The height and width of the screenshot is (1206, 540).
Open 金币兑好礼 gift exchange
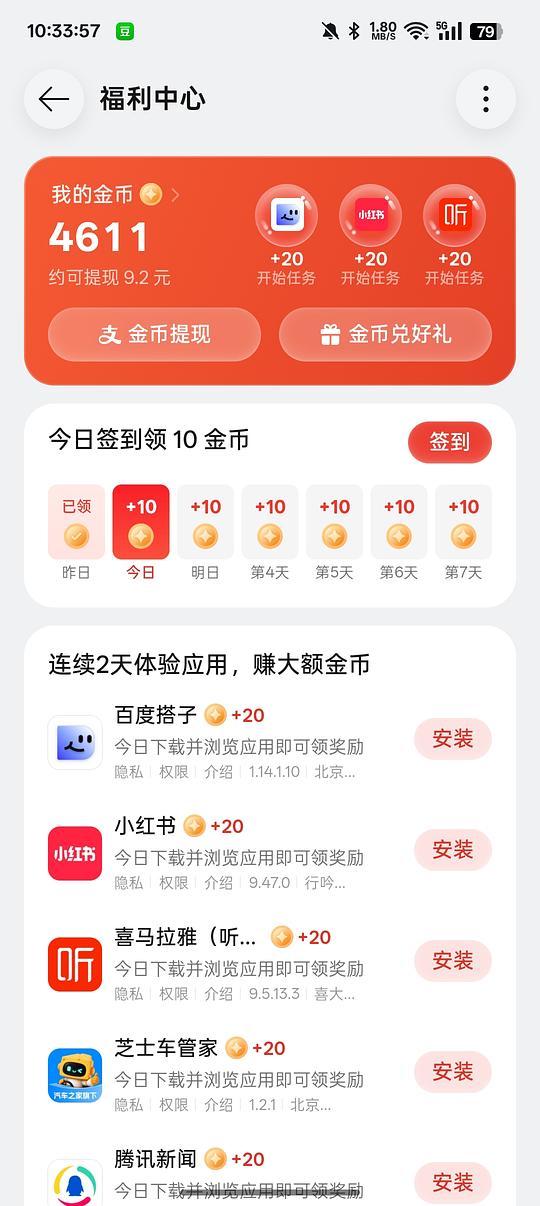pos(385,335)
